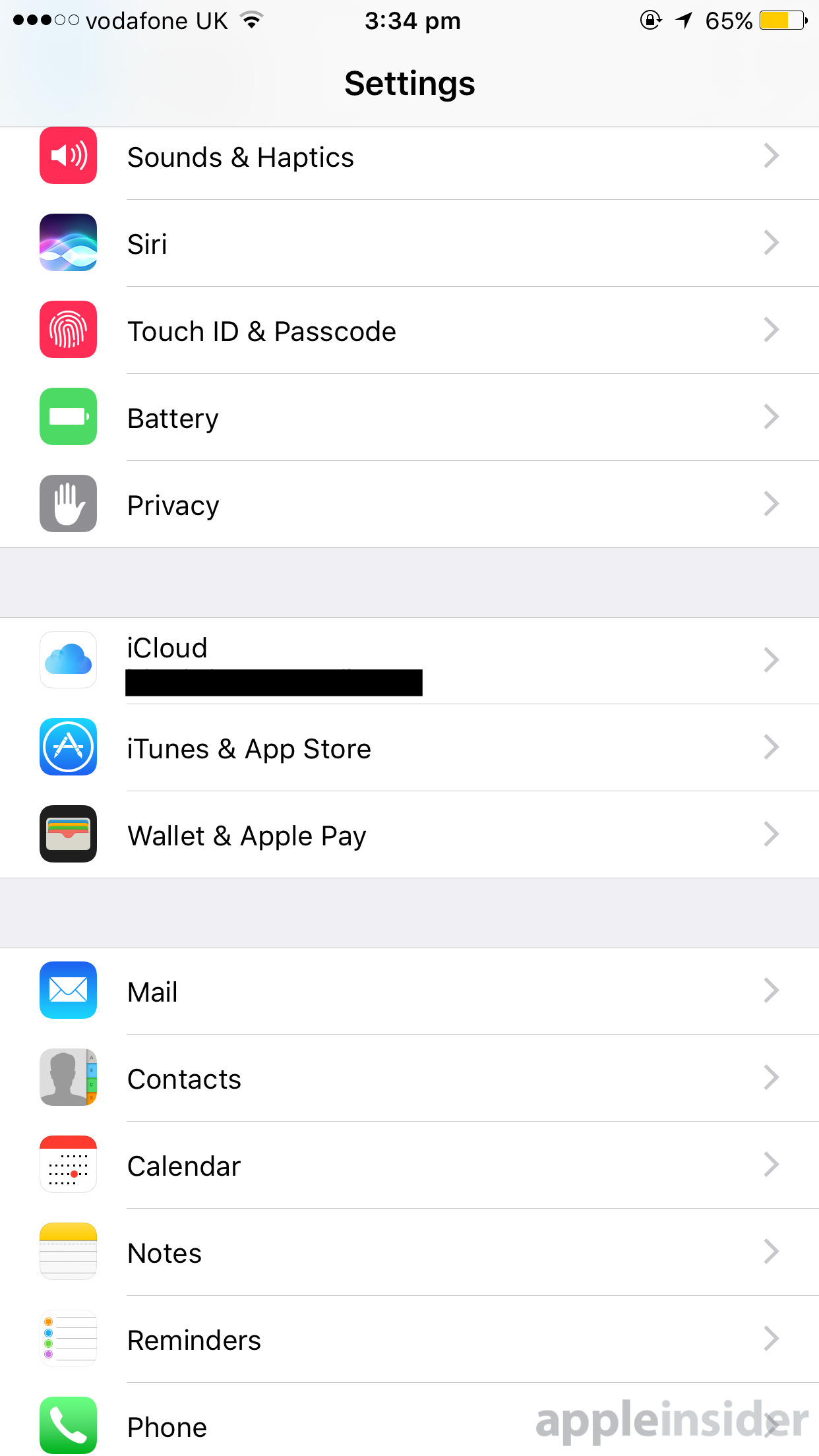Screen dimensions: 819x1456
Task: Open iTunes & App Store settings
Action: click(x=409, y=748)
